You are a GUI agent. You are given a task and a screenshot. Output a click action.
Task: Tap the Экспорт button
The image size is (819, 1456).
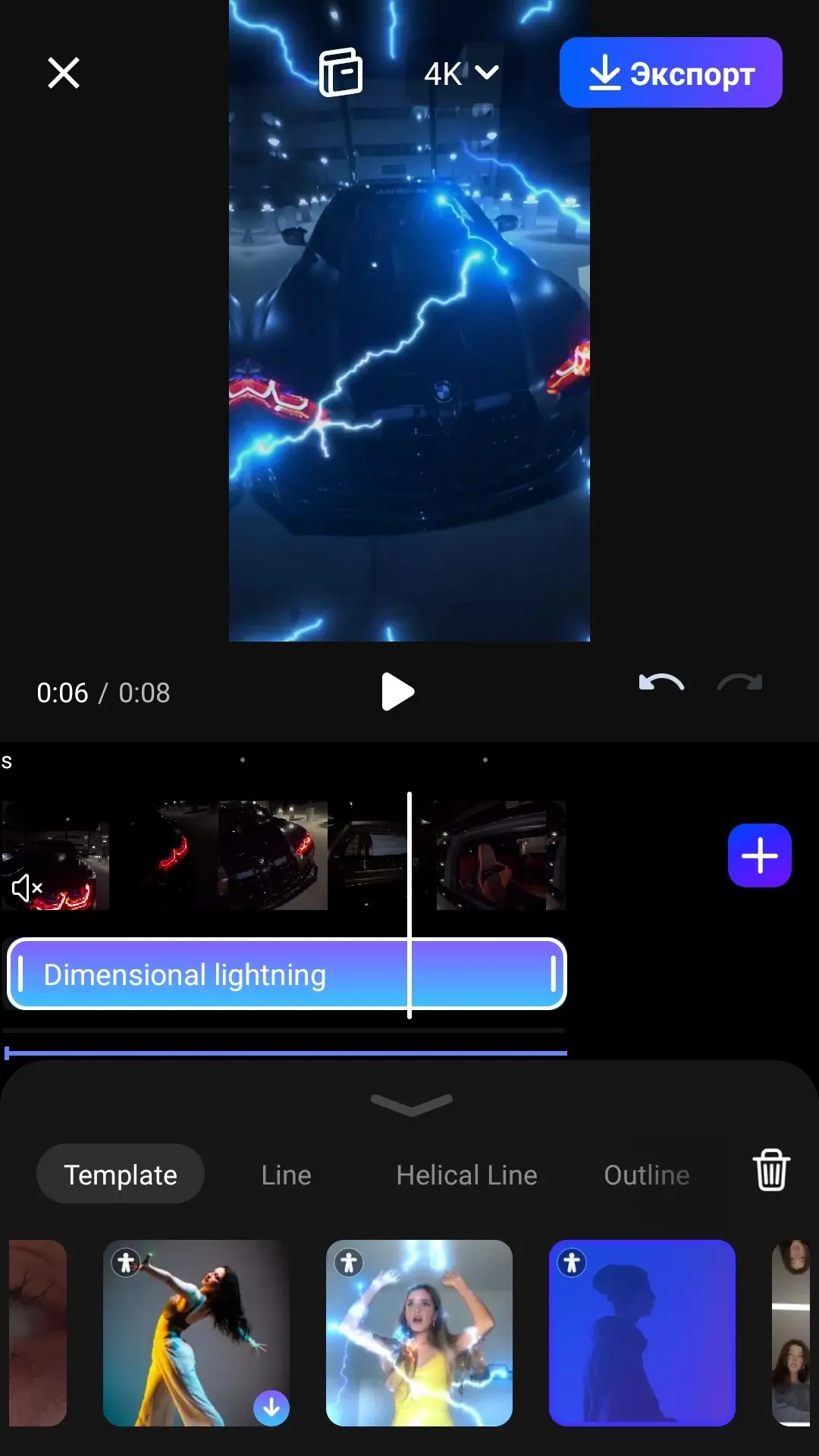tap(670, 73)
